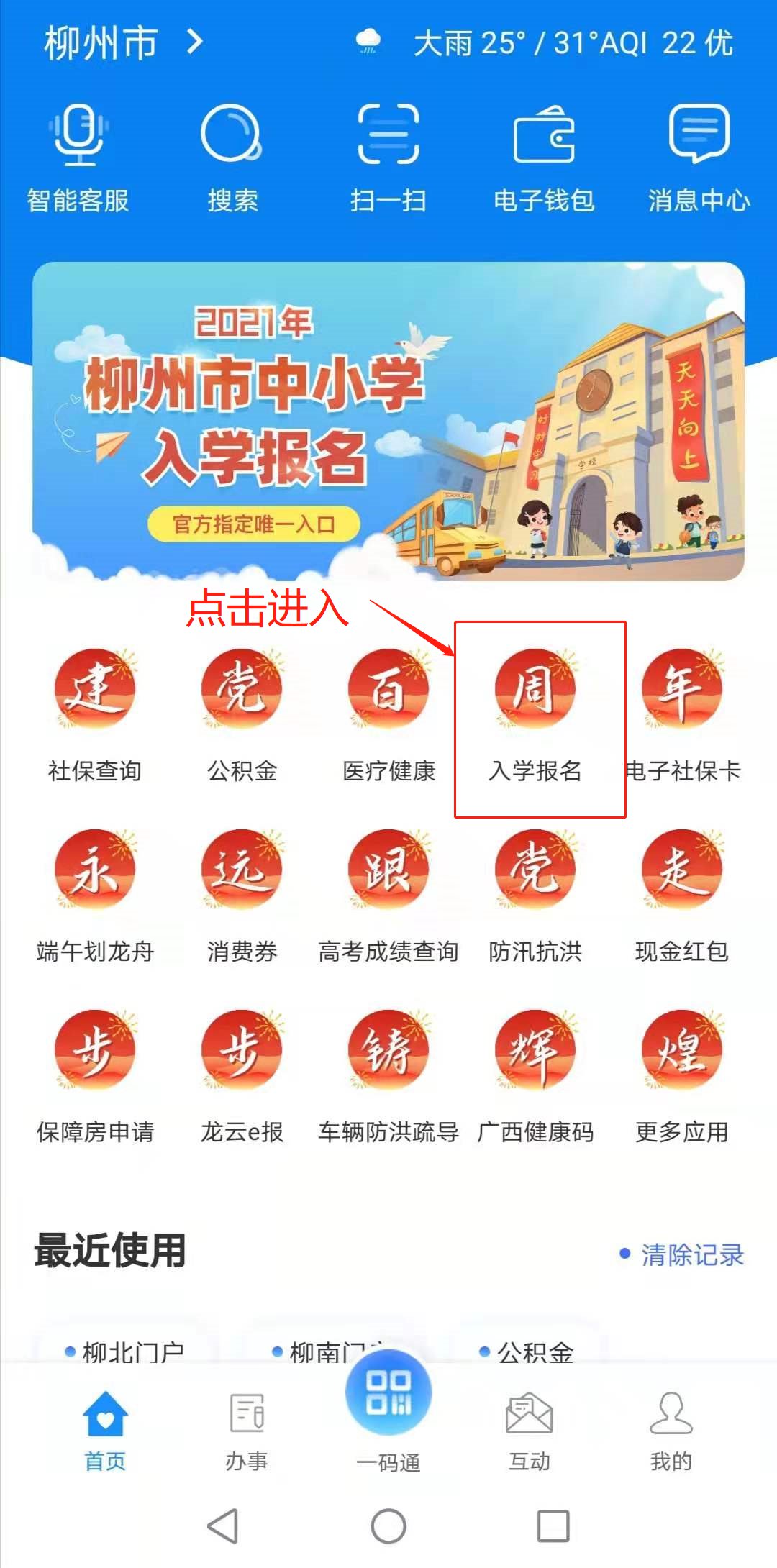Open the 柳州市 city selector

click(124, 42)
